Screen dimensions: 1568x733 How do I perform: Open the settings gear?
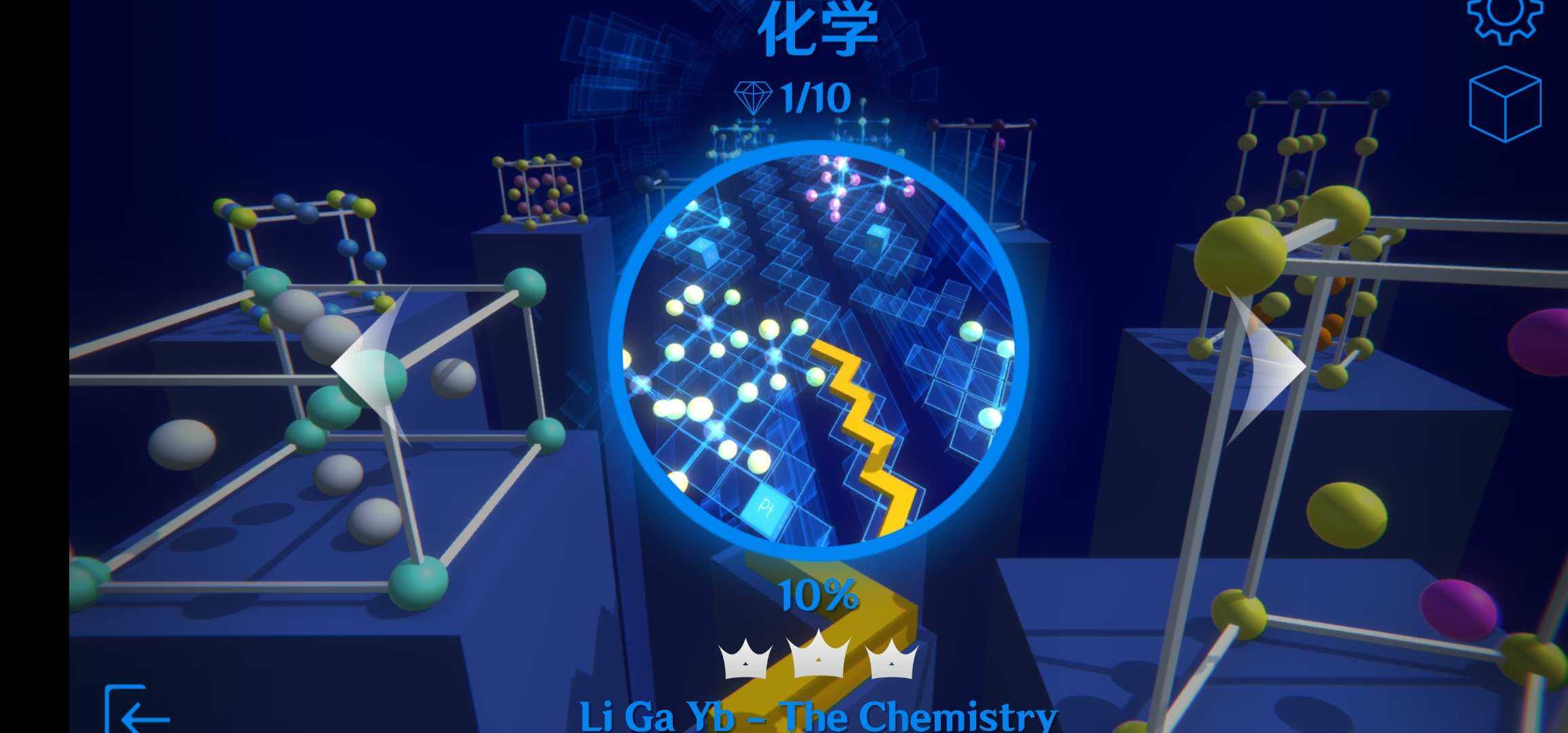tap(1504, 19)
